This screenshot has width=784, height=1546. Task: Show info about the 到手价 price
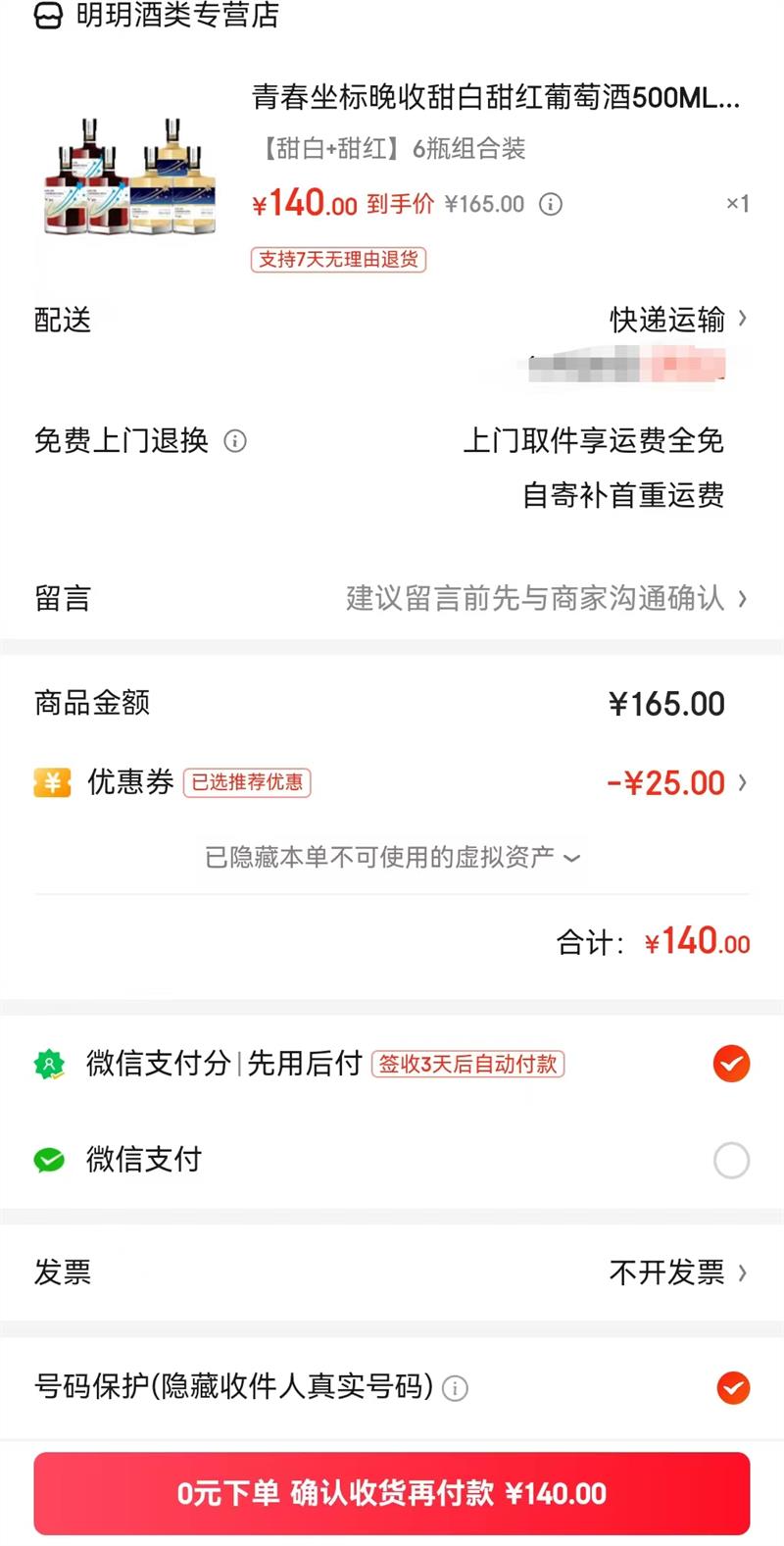click(x=552, y=204)
